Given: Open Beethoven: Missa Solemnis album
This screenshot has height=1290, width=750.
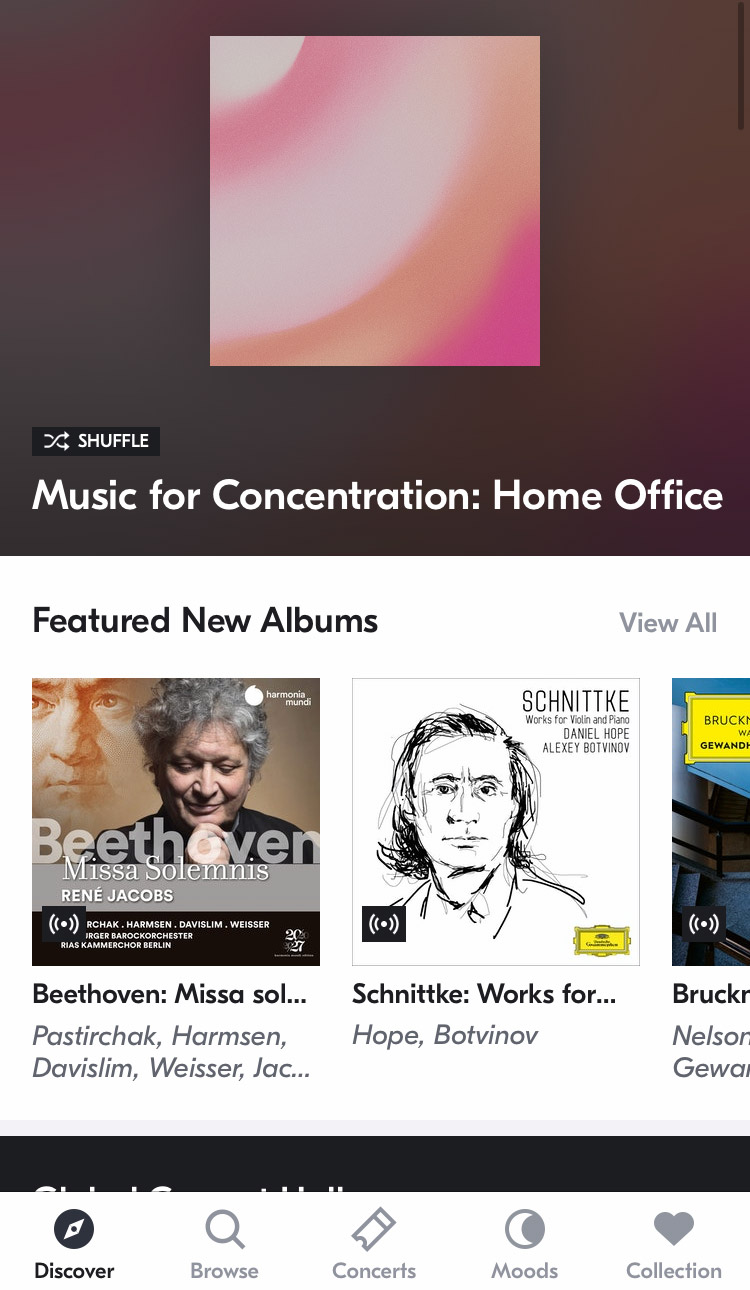Looking at the screenshot, I should [176, 822].
